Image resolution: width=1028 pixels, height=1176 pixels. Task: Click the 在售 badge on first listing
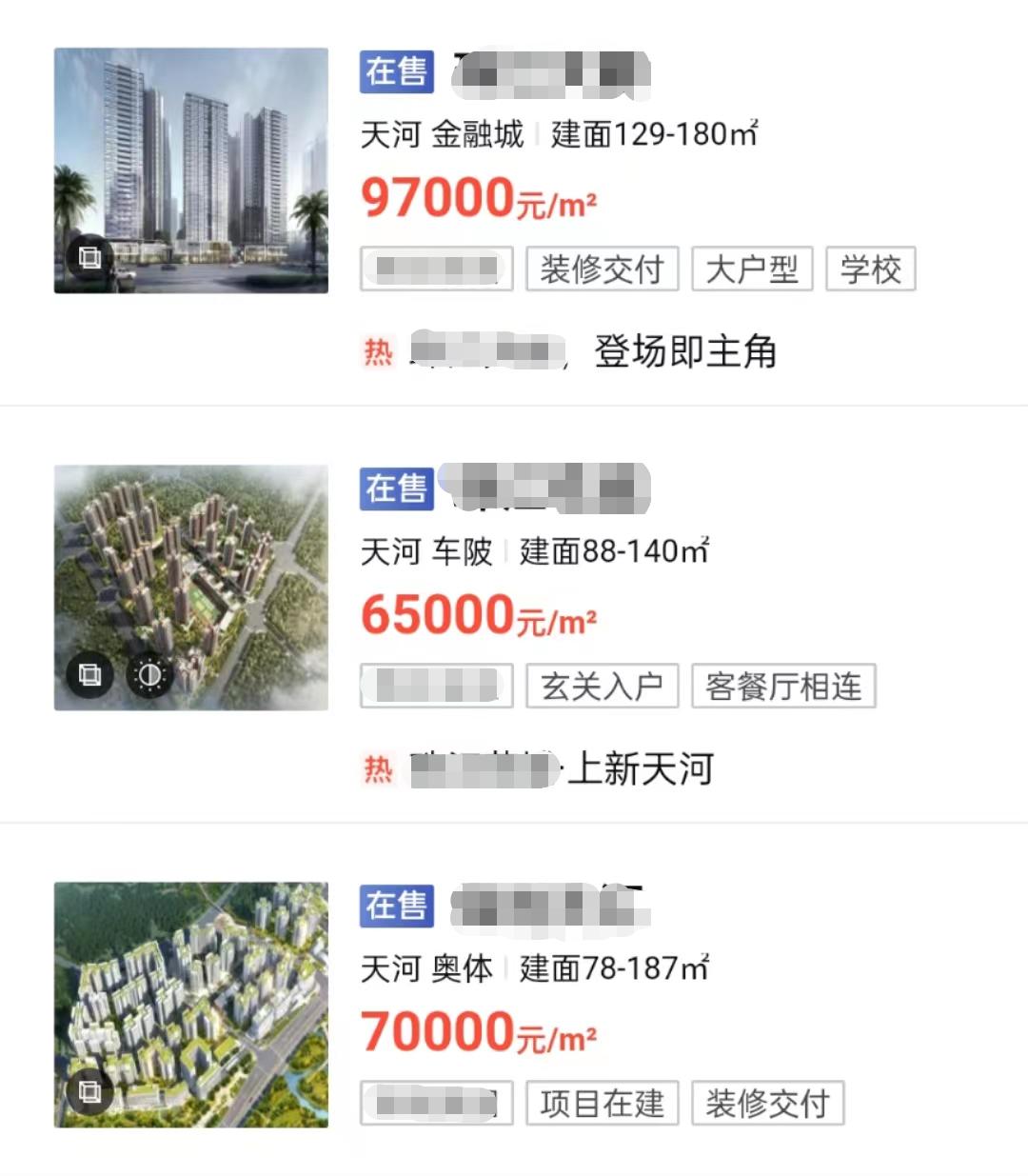(x=395, y=74)
